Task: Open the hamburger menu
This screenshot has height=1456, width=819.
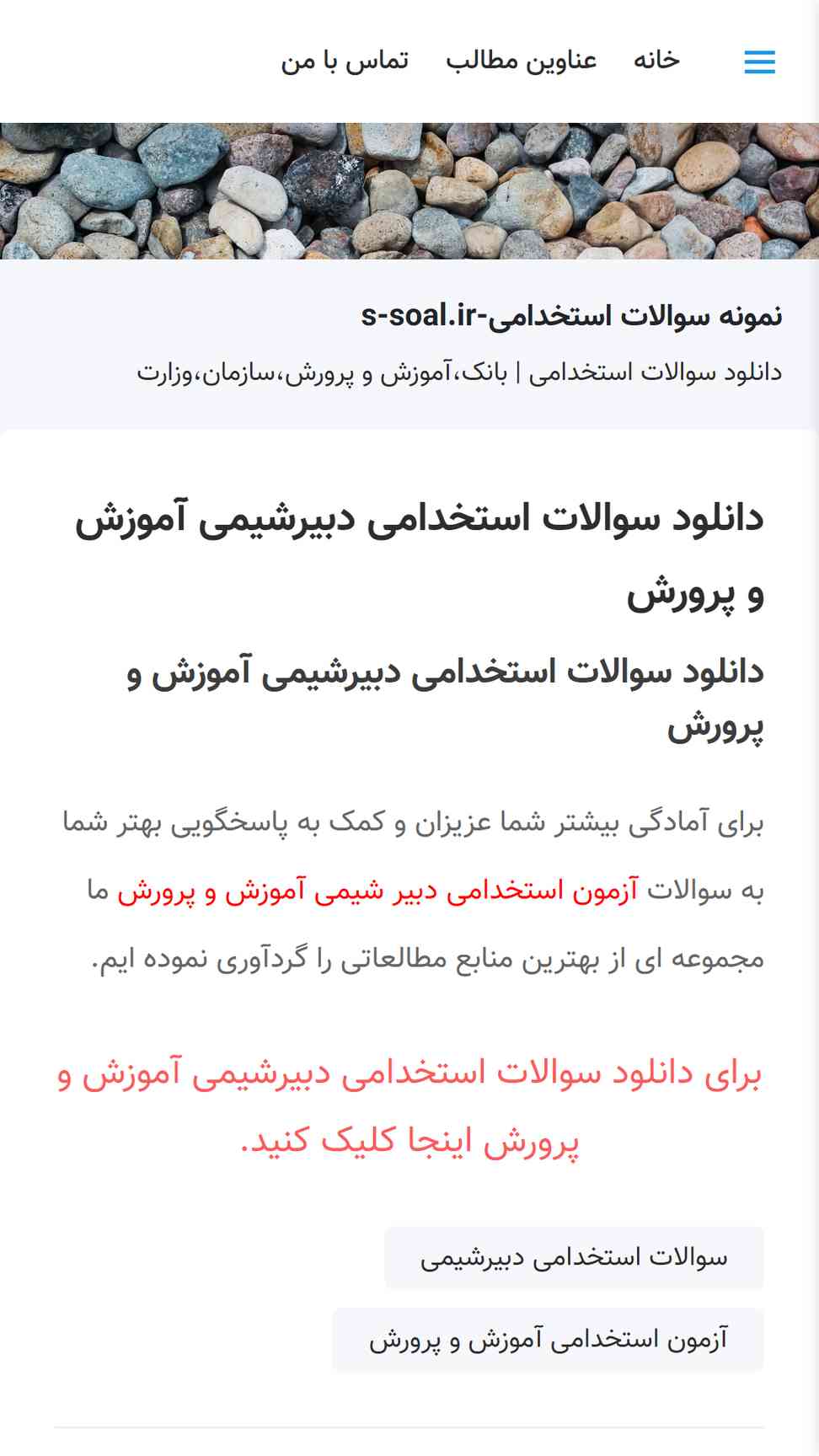Action: click(x=759, y=62)
